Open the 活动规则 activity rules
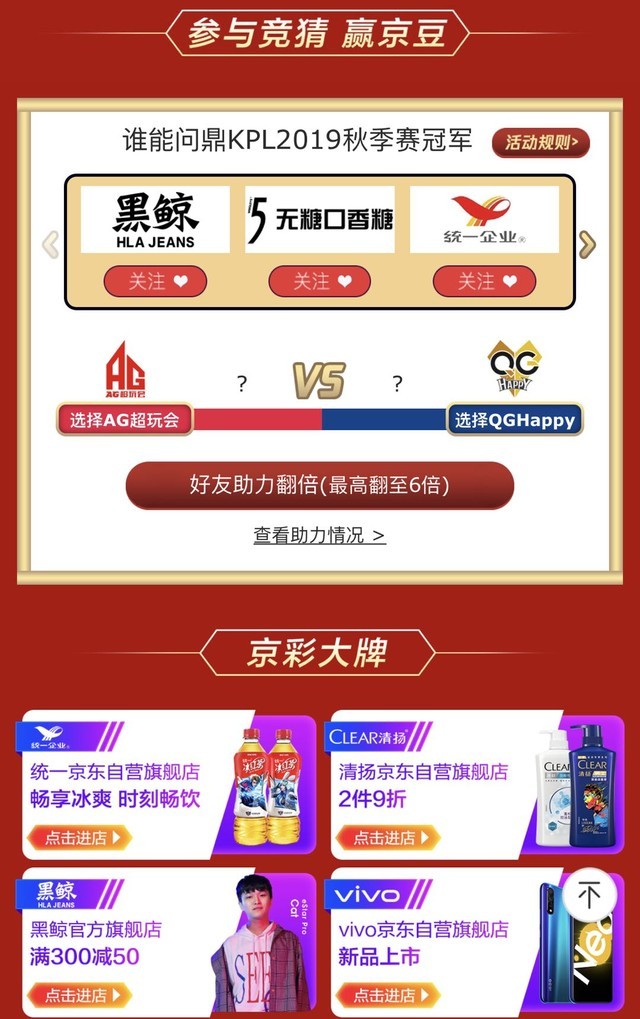Viewport: 640px width, 1019px height. click(x=540, y=142)
